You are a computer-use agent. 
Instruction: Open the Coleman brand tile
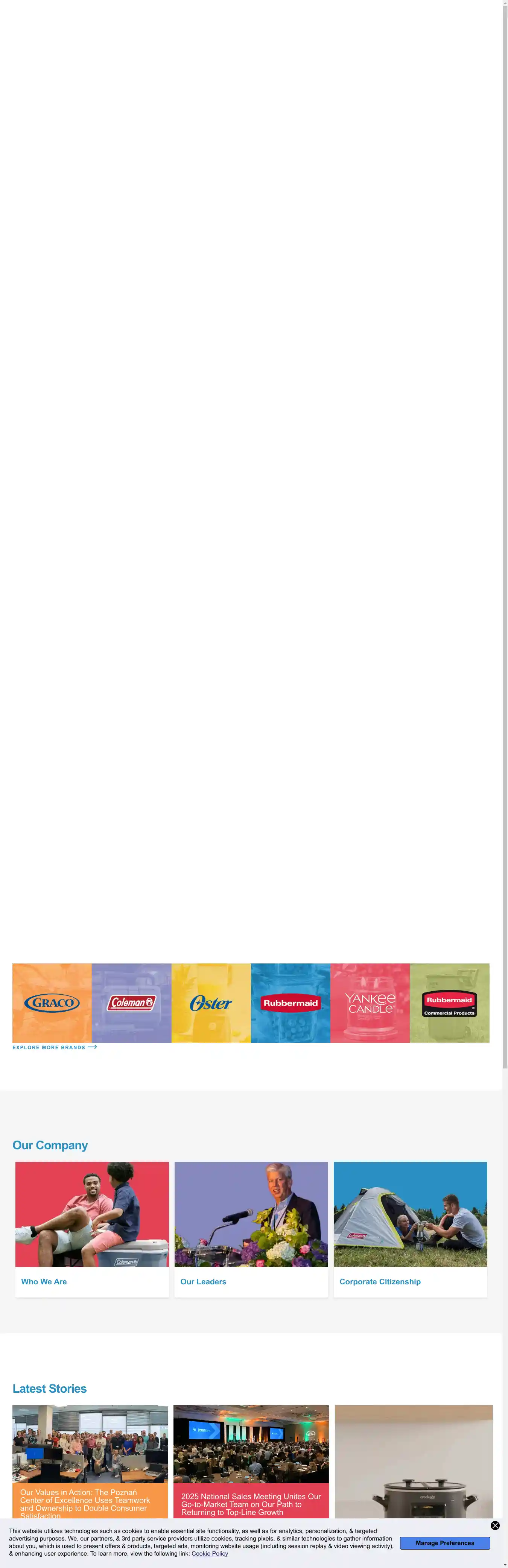pos(132,1003)
